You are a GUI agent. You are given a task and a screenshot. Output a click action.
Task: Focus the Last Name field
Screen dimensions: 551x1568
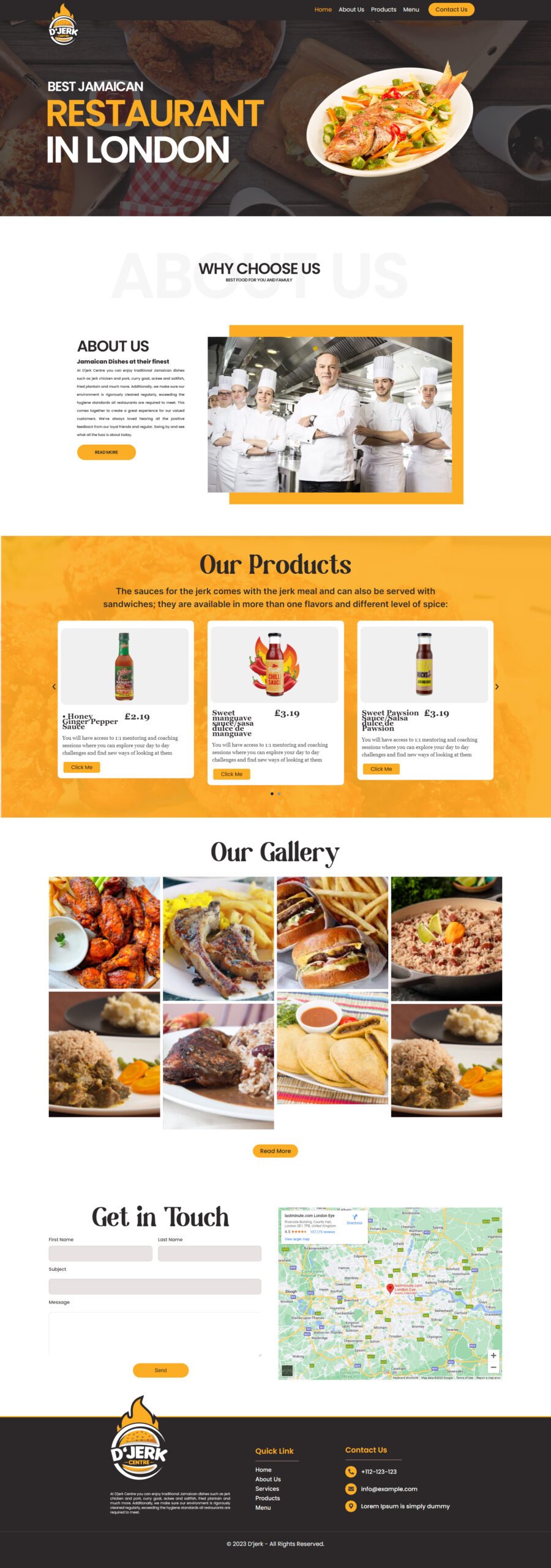[209, 1253]
